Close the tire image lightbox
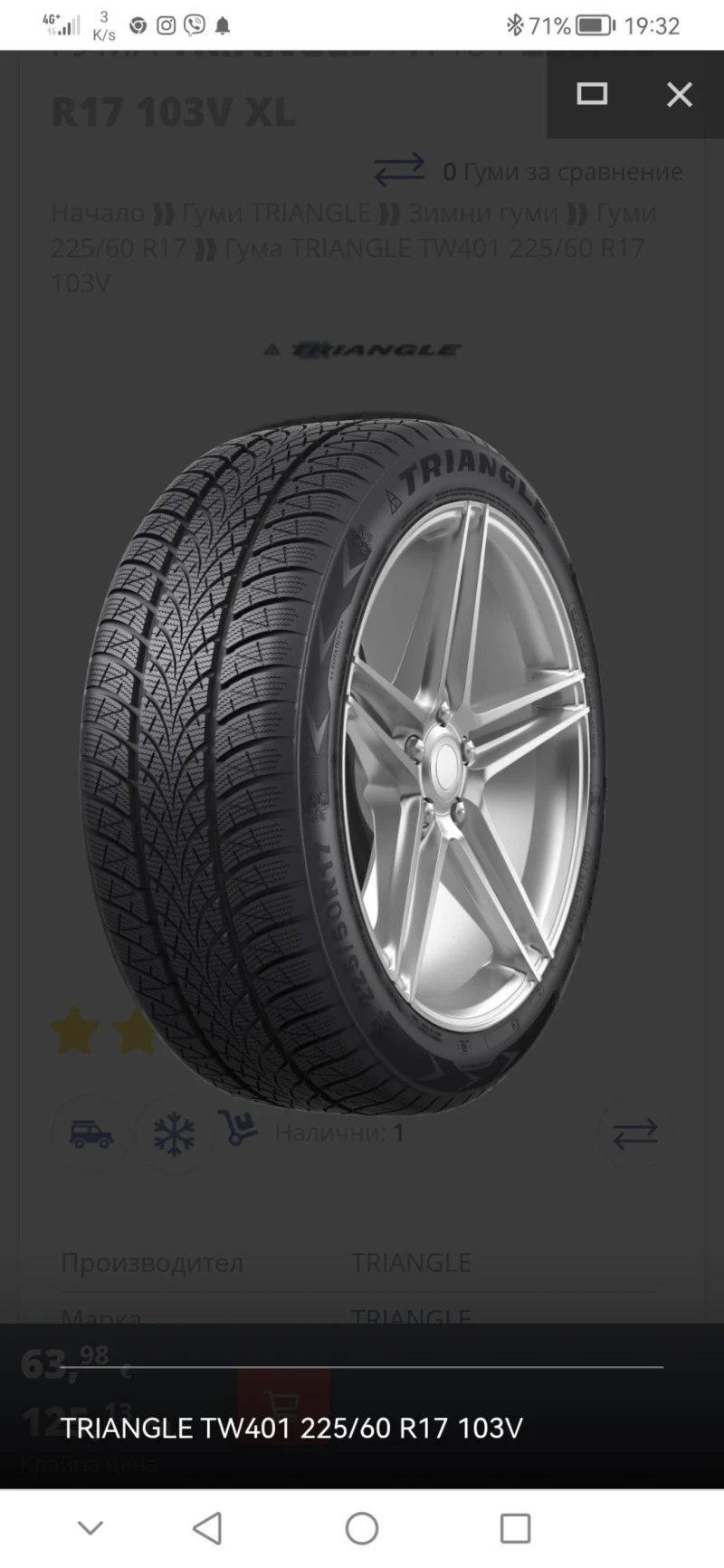The width and height of the screenshot is (724, 1568). (679, 94)
